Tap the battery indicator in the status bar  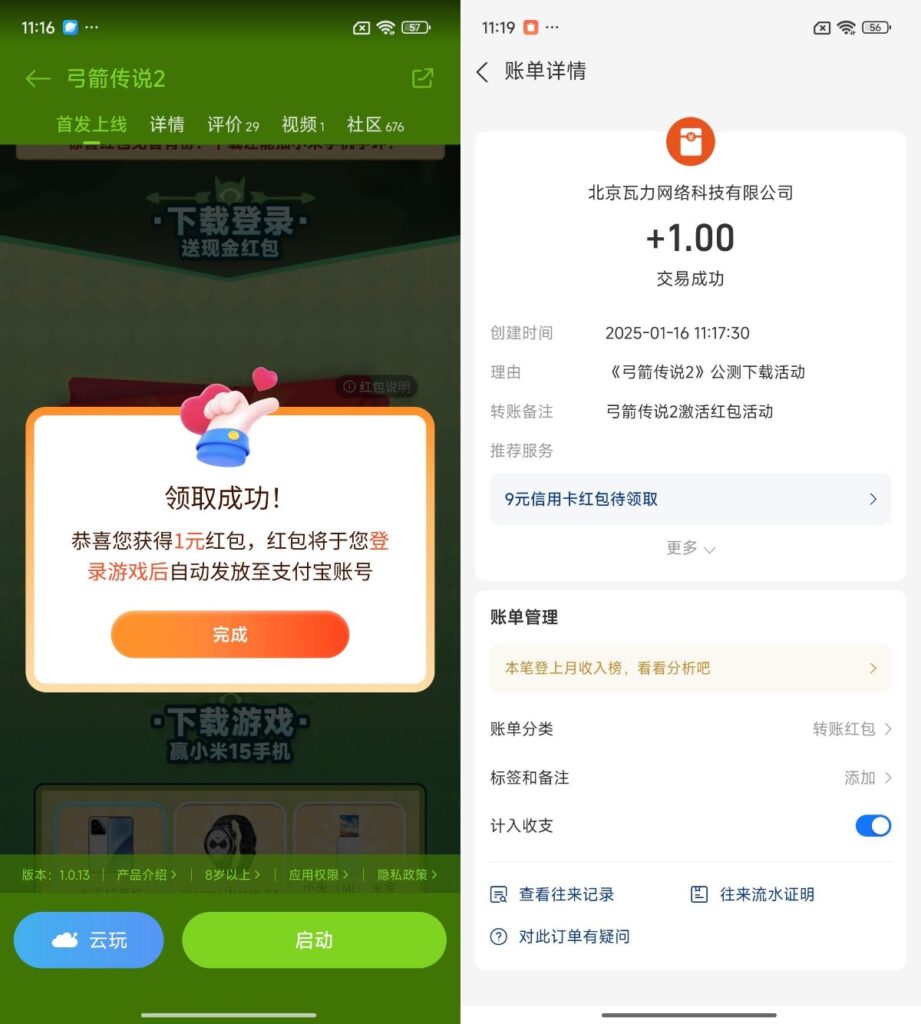413,28
